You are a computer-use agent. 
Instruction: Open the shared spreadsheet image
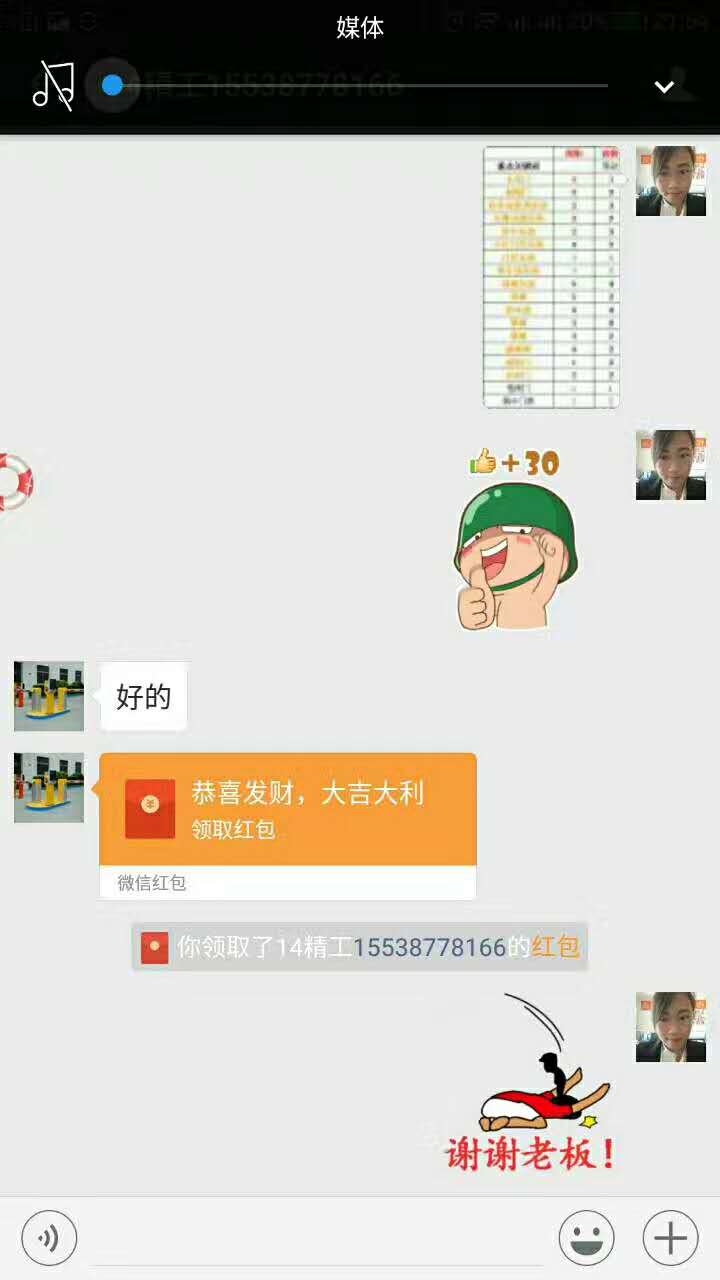(x=551, y=277)
